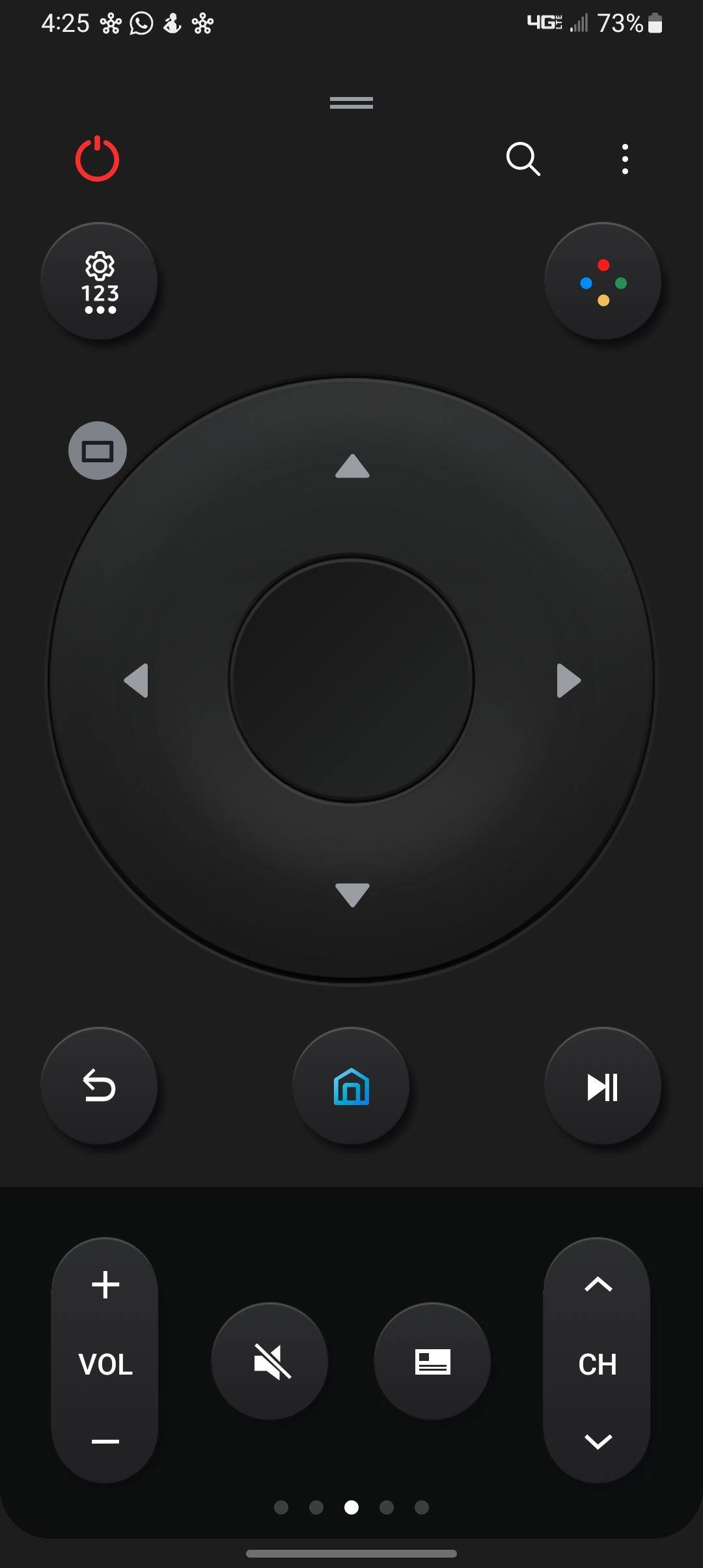The width and height of the screenshot is (703, 1568).
Task: Go back with the return arrow button
Action: [x=100, y=1085]
